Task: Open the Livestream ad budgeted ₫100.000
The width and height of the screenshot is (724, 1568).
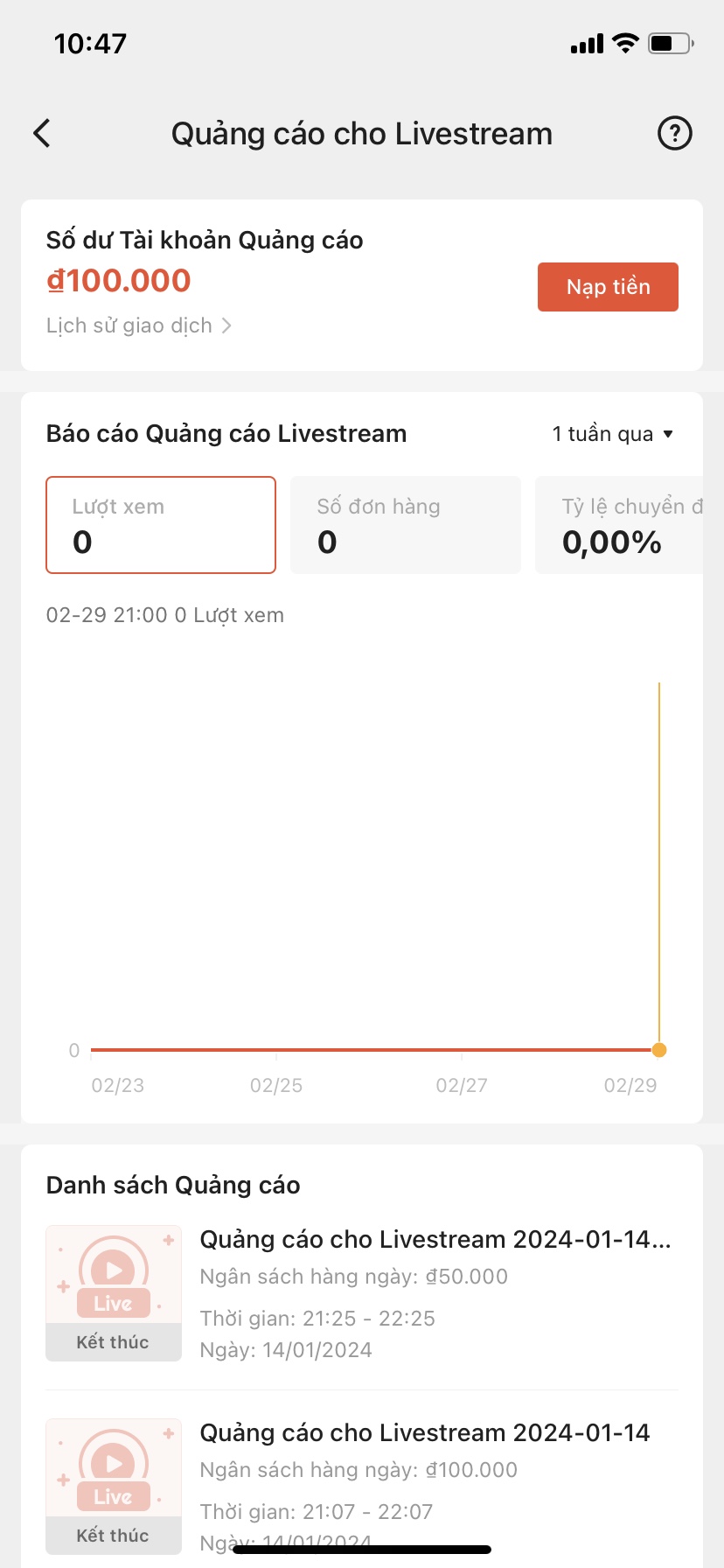Action: click(x=362, y=1487)
